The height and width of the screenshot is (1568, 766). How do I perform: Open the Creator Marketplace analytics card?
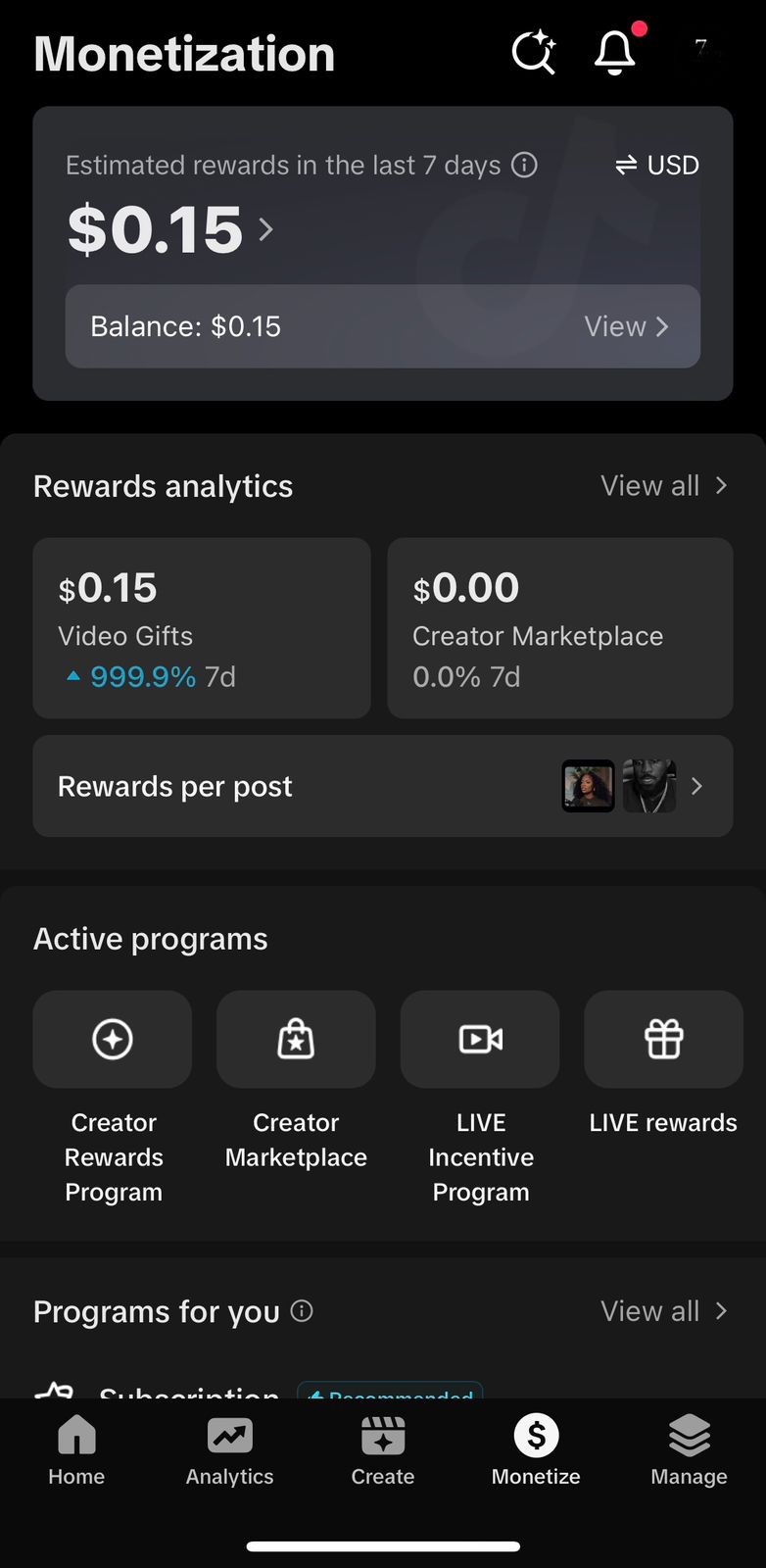[x=559, y=628]
